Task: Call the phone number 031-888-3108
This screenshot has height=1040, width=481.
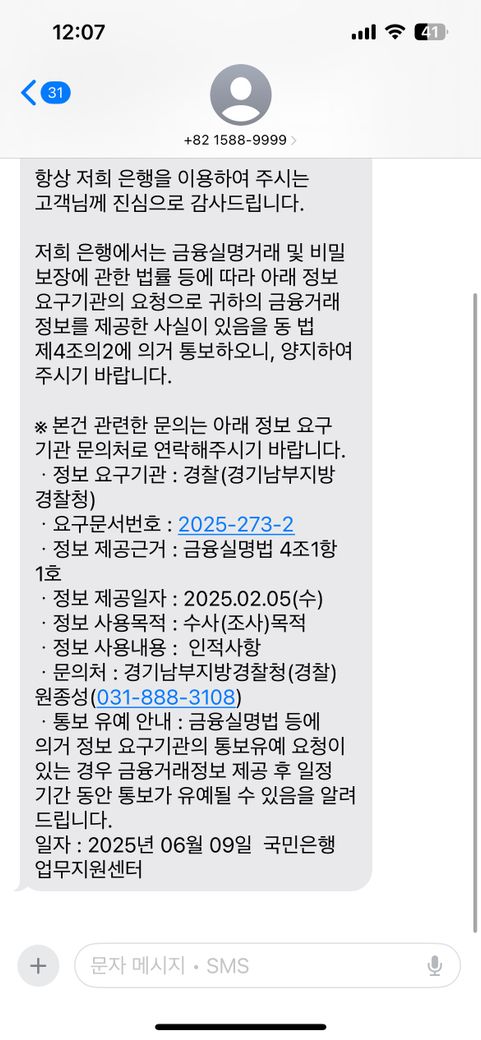Action: click(x=167, y=697)
